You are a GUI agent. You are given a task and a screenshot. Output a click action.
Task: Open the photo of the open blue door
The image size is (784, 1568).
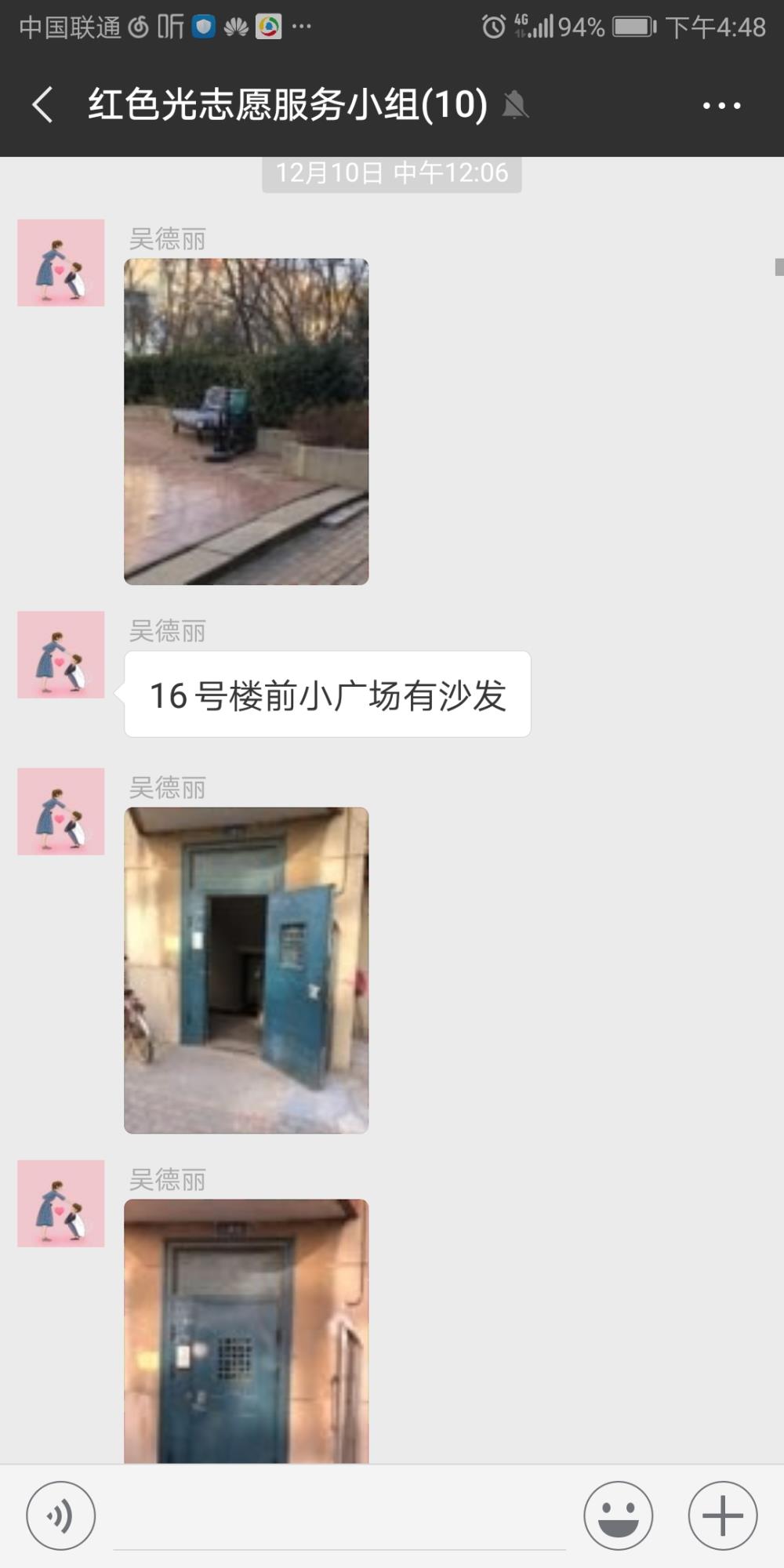(246, 971)
